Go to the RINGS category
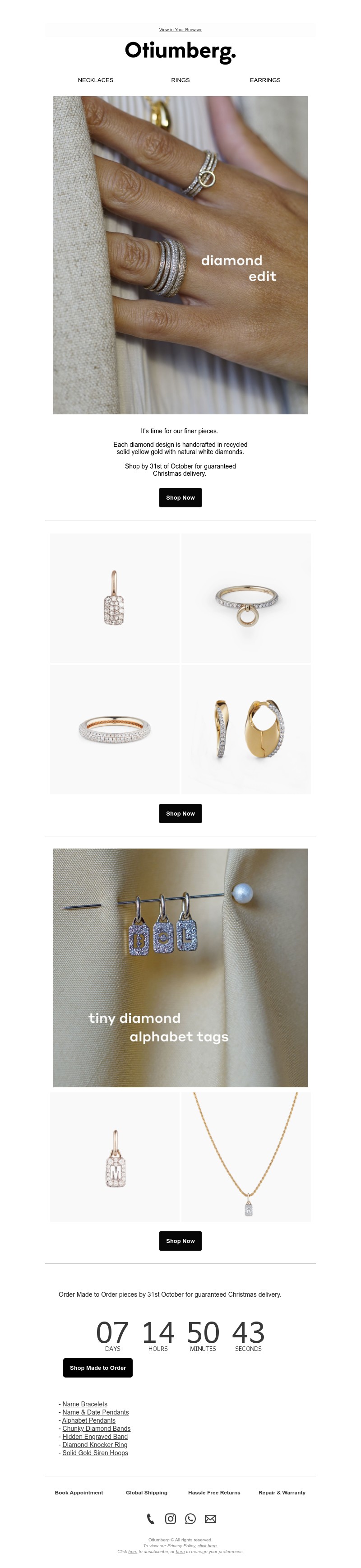This screenshot has width=361, height=1568. pyautogui.click(x=180, y=80)
